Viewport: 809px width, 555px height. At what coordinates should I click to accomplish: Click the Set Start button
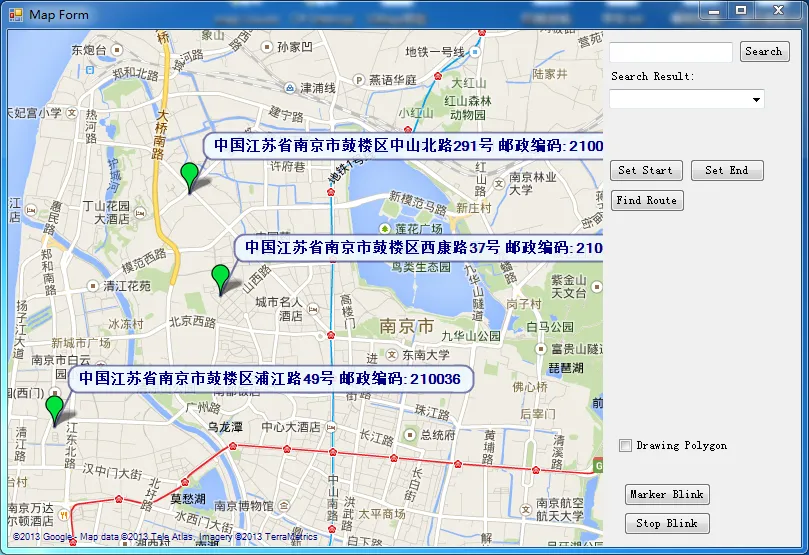(645, 171)
